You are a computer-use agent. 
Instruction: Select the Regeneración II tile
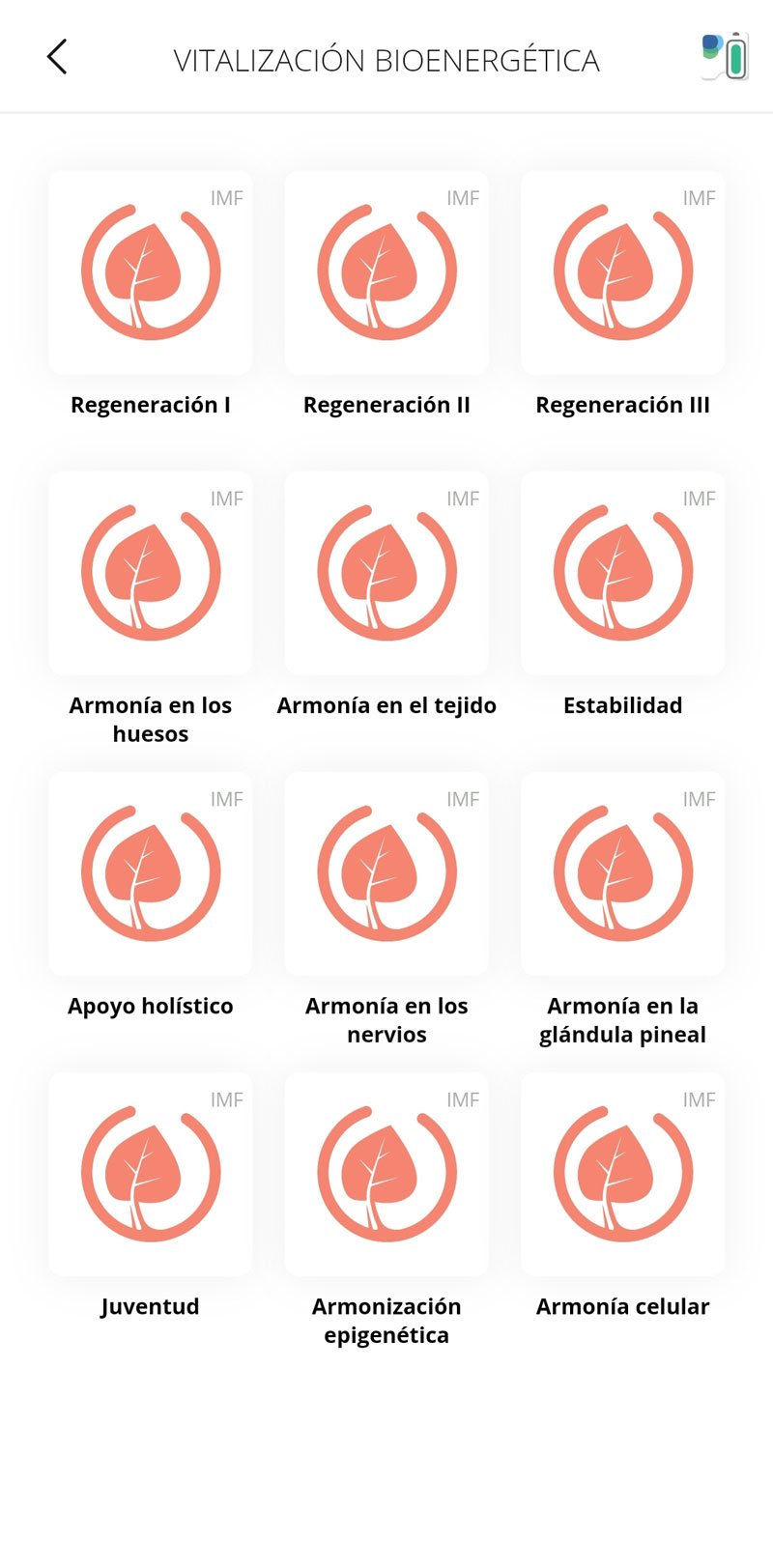pos(386,273)
